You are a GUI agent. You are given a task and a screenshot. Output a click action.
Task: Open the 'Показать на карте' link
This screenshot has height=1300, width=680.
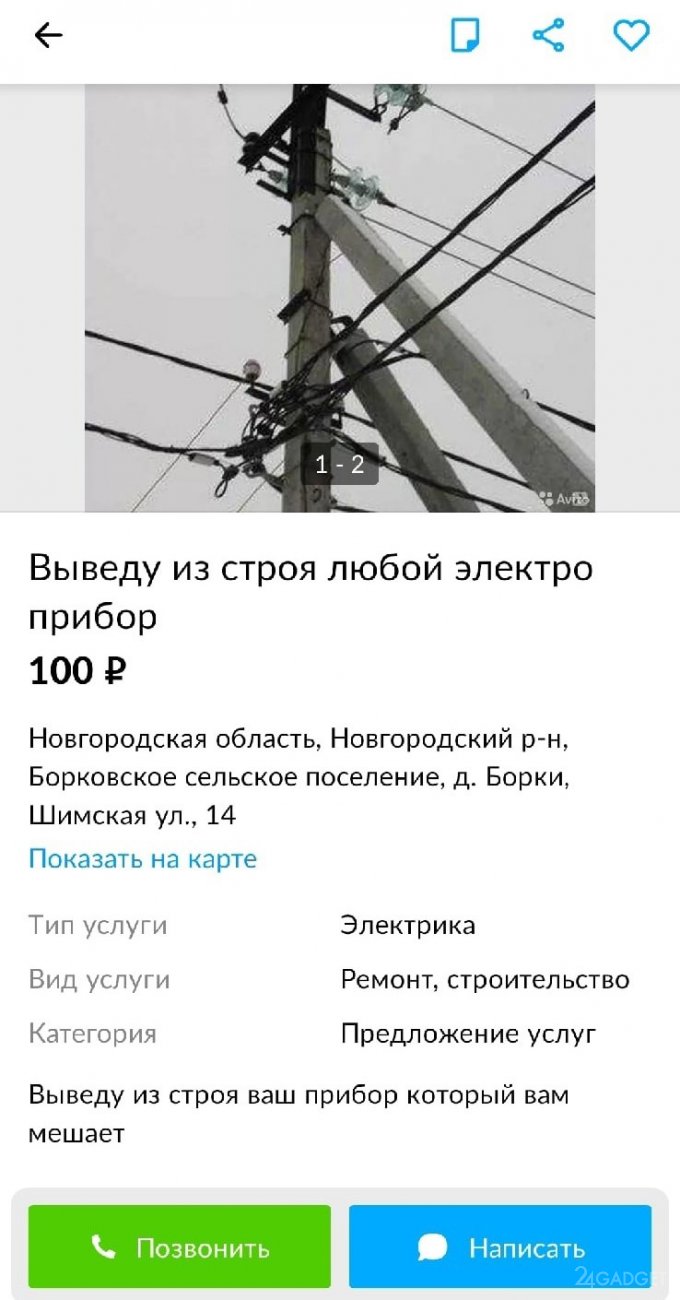tap(143, 858)
